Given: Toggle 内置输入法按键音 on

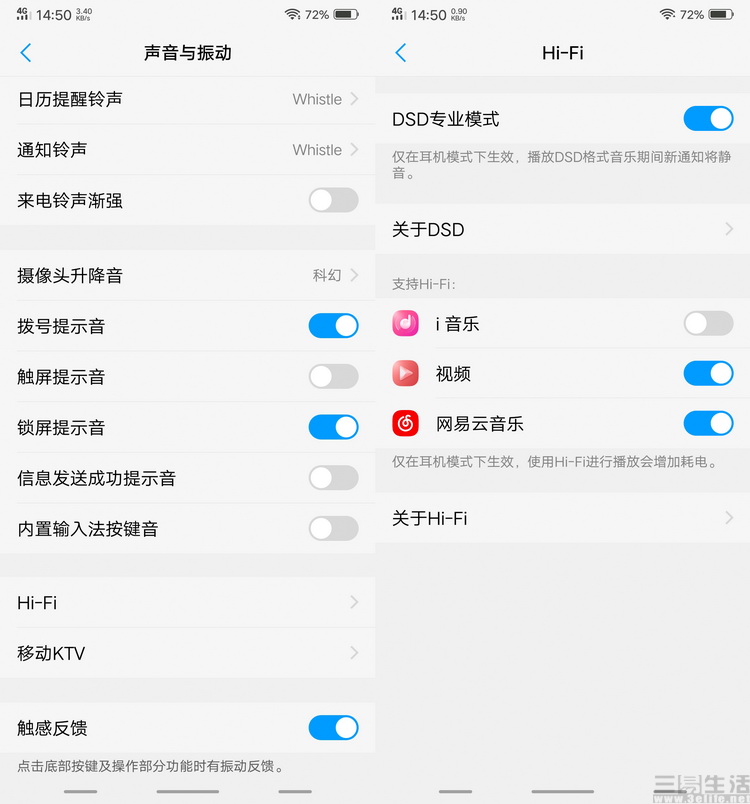Looking at the screenshot, I should tap(333, 528).
